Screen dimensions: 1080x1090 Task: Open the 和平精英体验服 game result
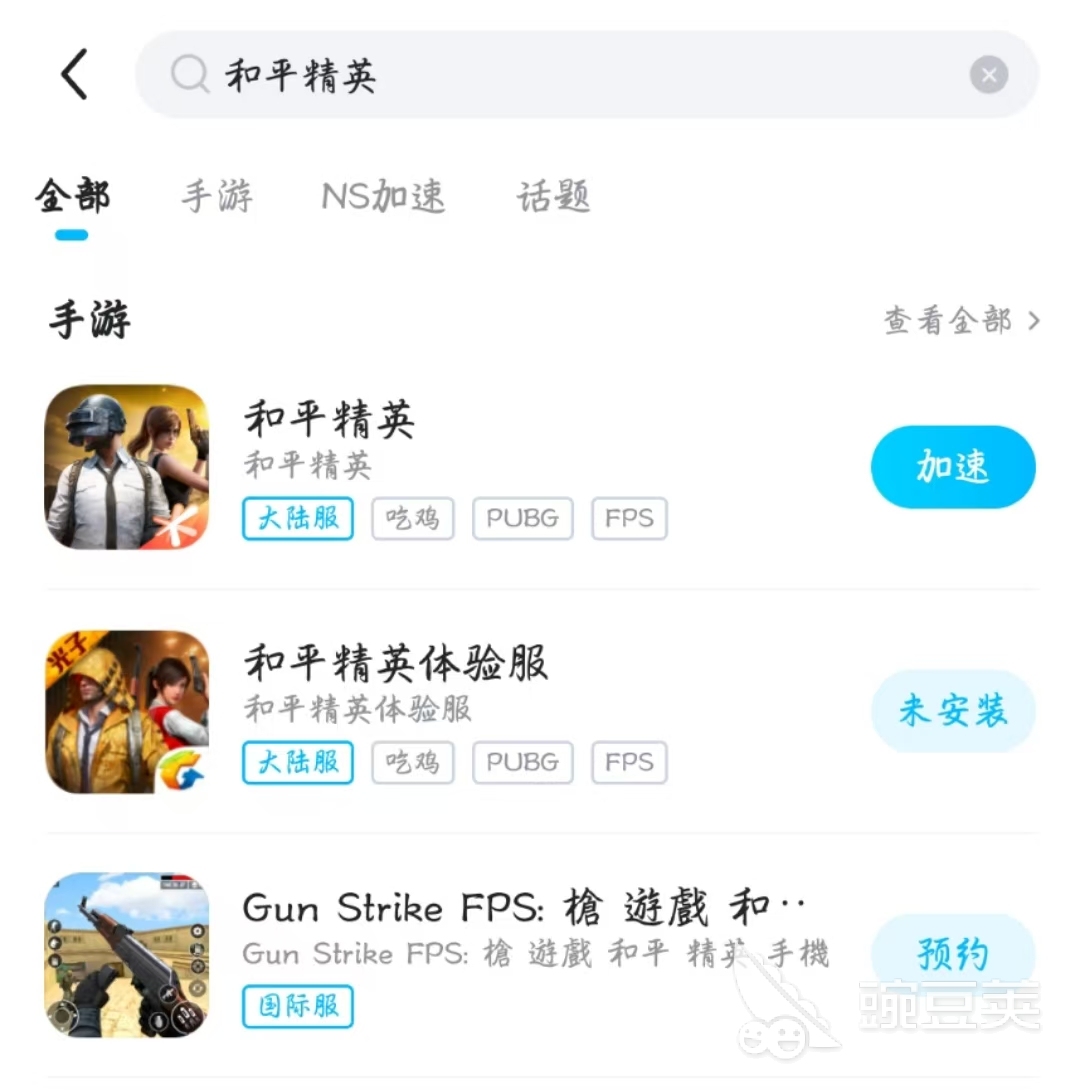[x=396, y=664]
